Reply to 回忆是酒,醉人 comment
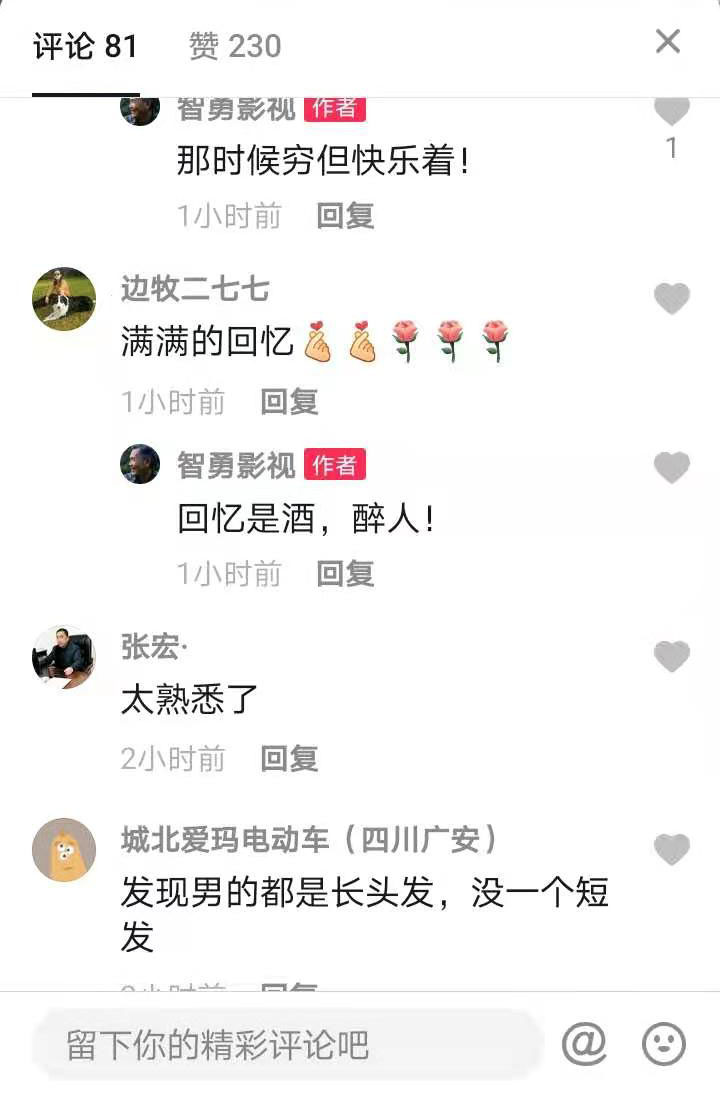This screenshot has height=1096, width=720. (345, 573)
